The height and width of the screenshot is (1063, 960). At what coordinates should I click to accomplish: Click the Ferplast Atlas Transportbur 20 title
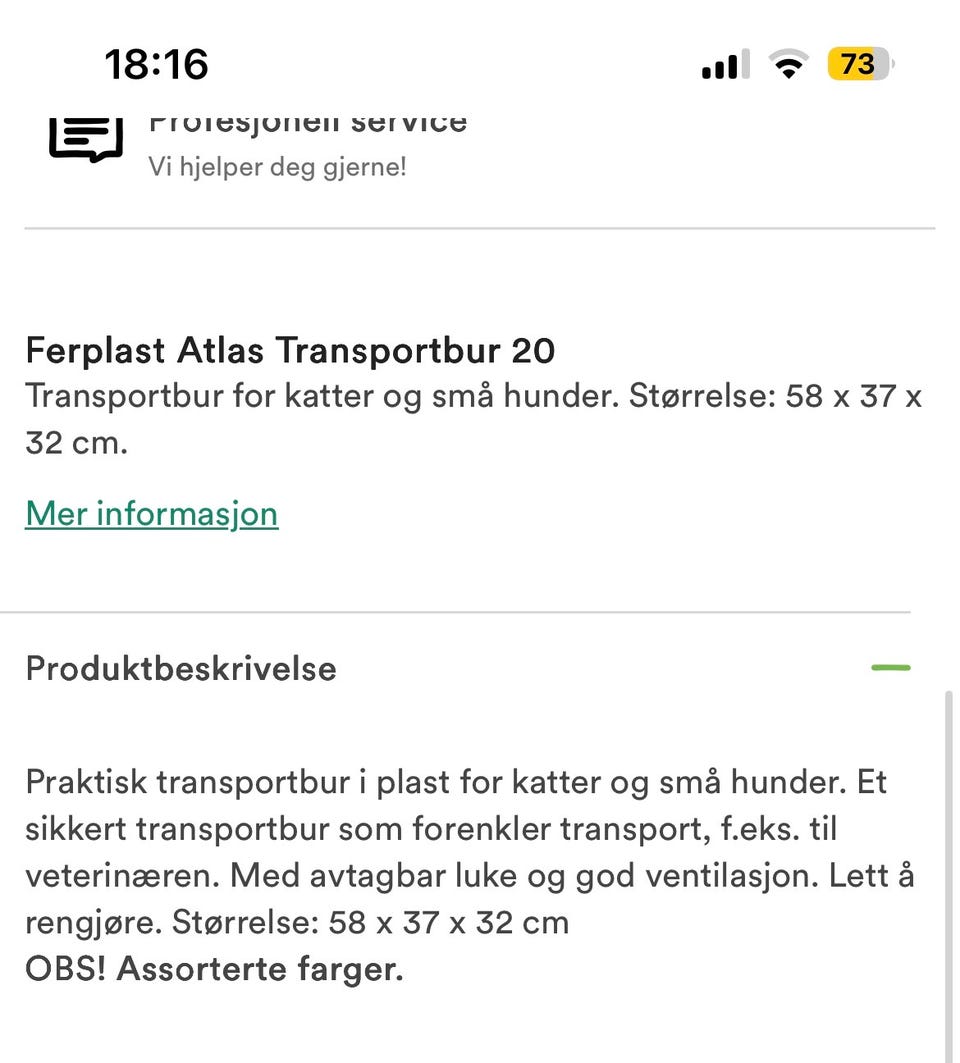290,350
